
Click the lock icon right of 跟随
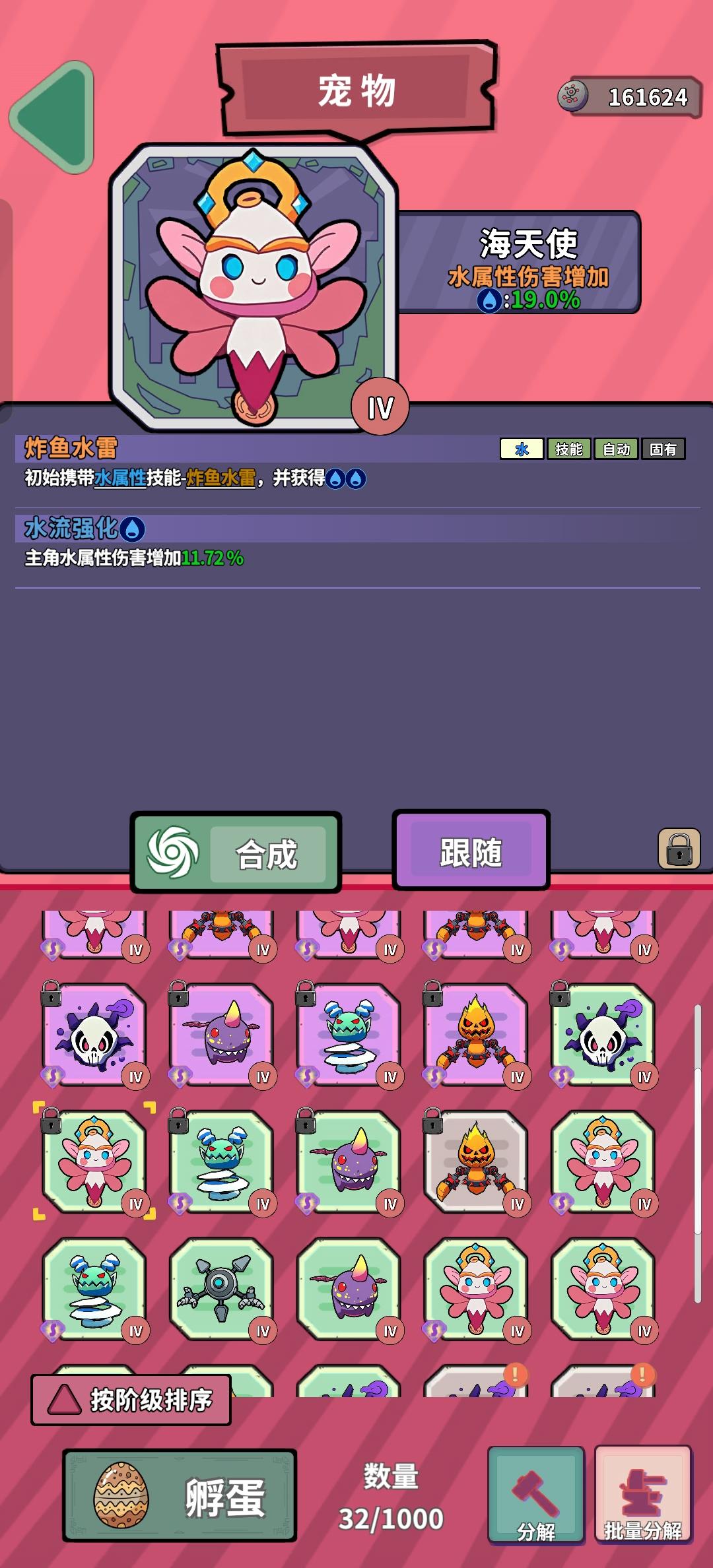(677, 851)
